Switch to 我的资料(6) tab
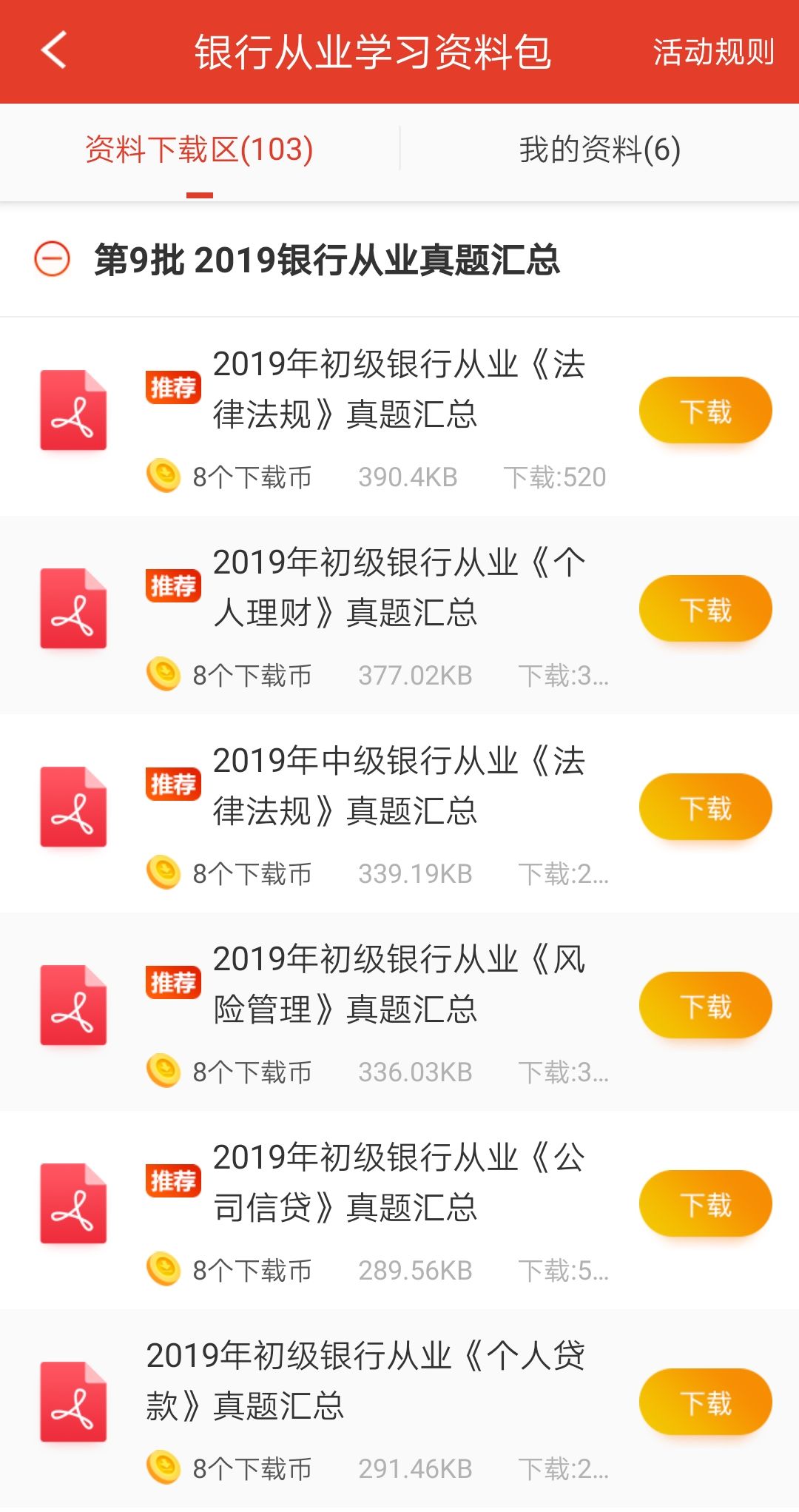This screenshot has height=1512, width=799. click(599, 149)
